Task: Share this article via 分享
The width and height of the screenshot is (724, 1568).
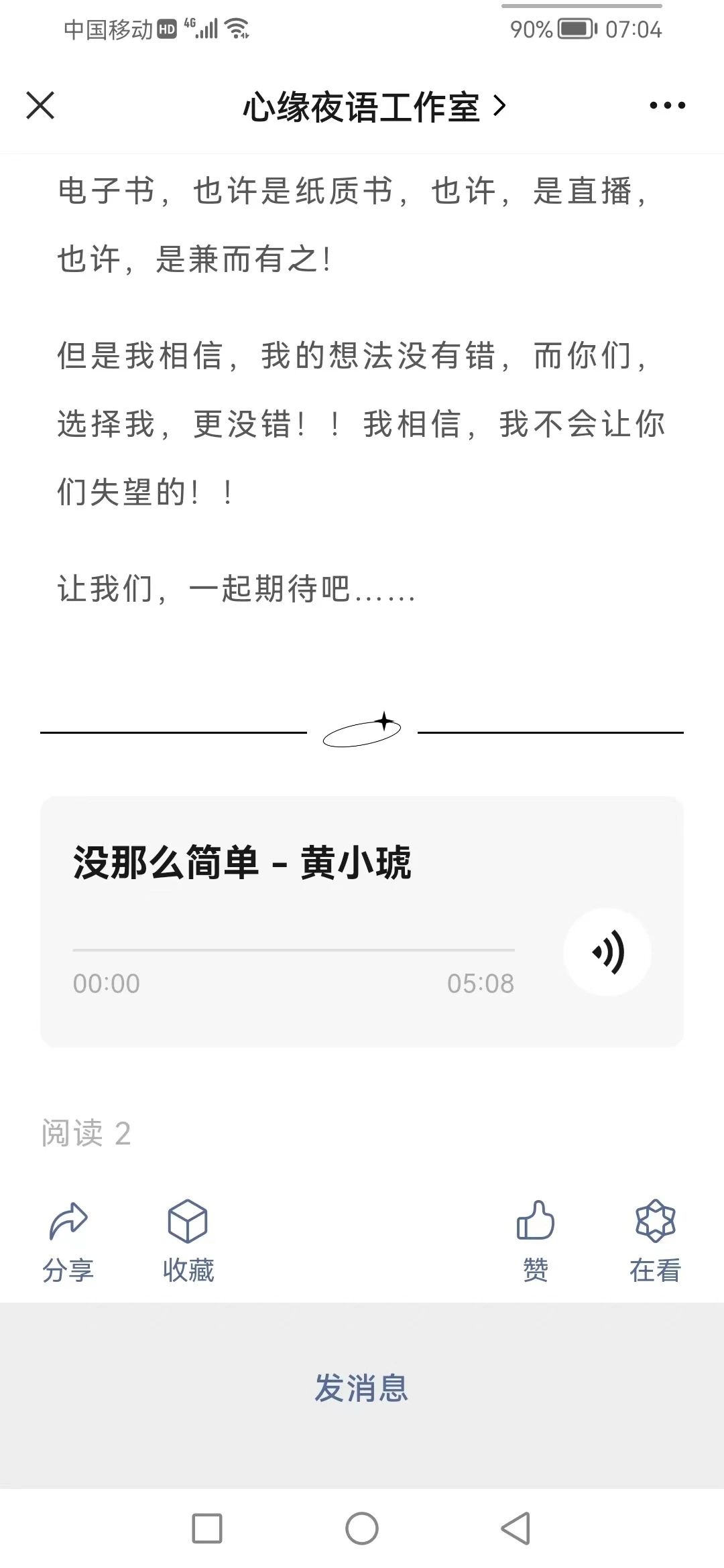Action: tap(68, 1241)
